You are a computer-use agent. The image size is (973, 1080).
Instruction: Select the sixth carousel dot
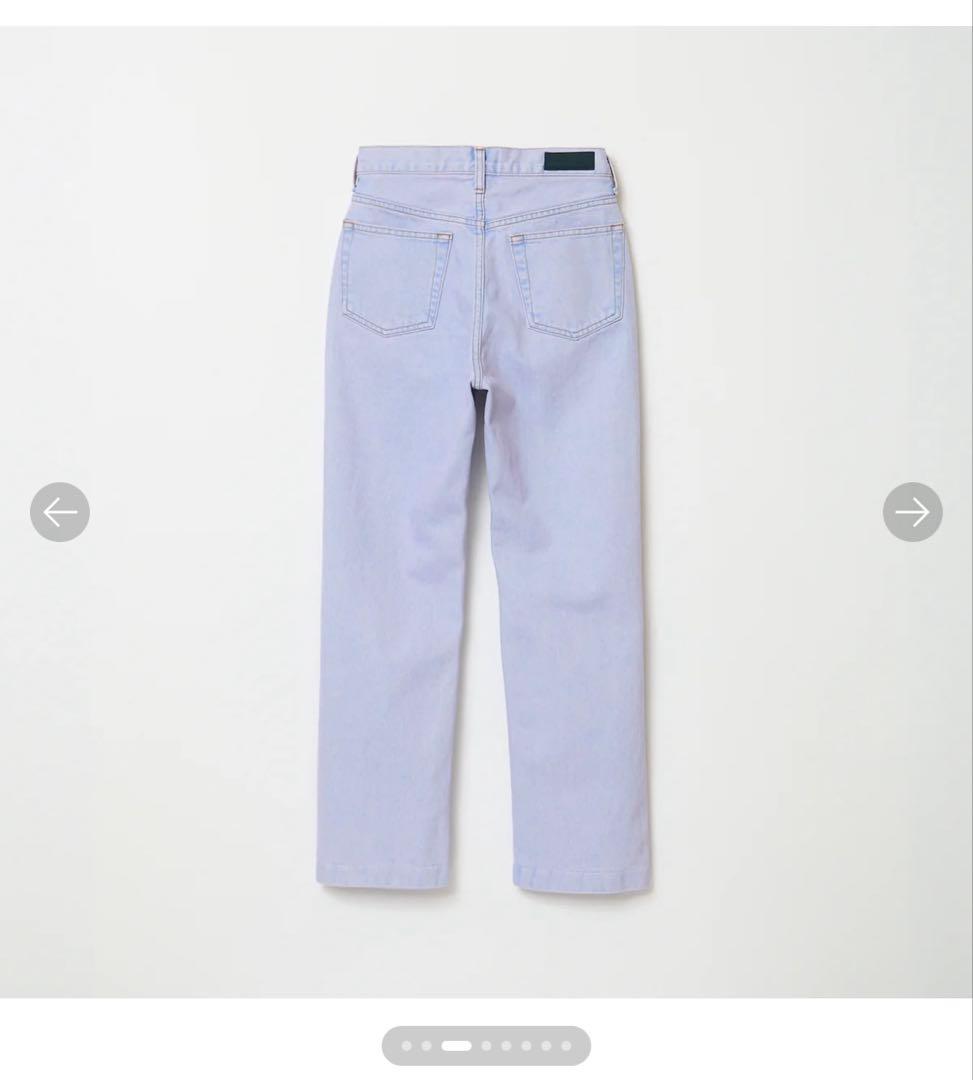[x=526, y=1046]
